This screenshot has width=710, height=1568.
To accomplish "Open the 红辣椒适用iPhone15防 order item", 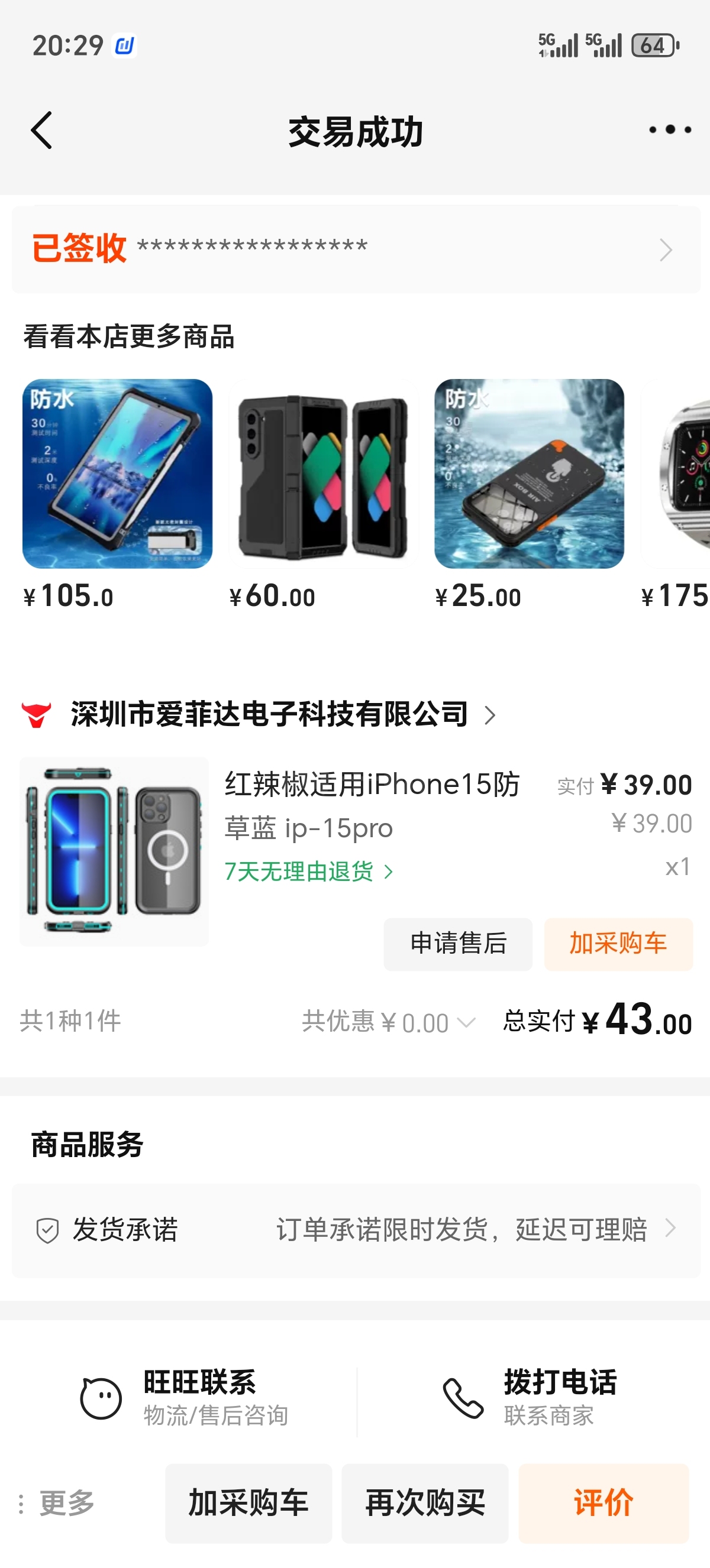I will (x=372, y=785).
